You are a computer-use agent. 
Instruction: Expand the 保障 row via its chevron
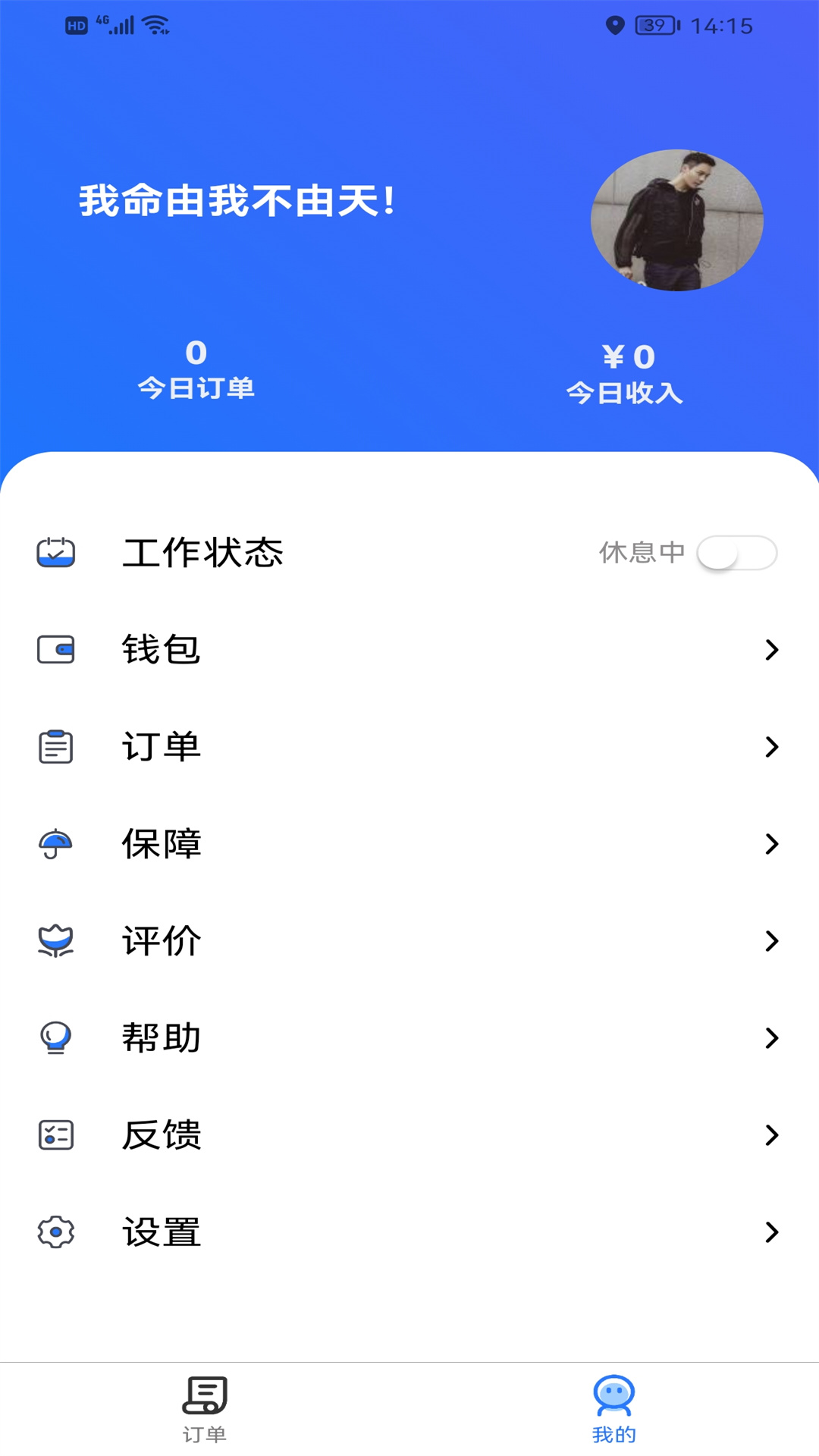coord(773,844)
